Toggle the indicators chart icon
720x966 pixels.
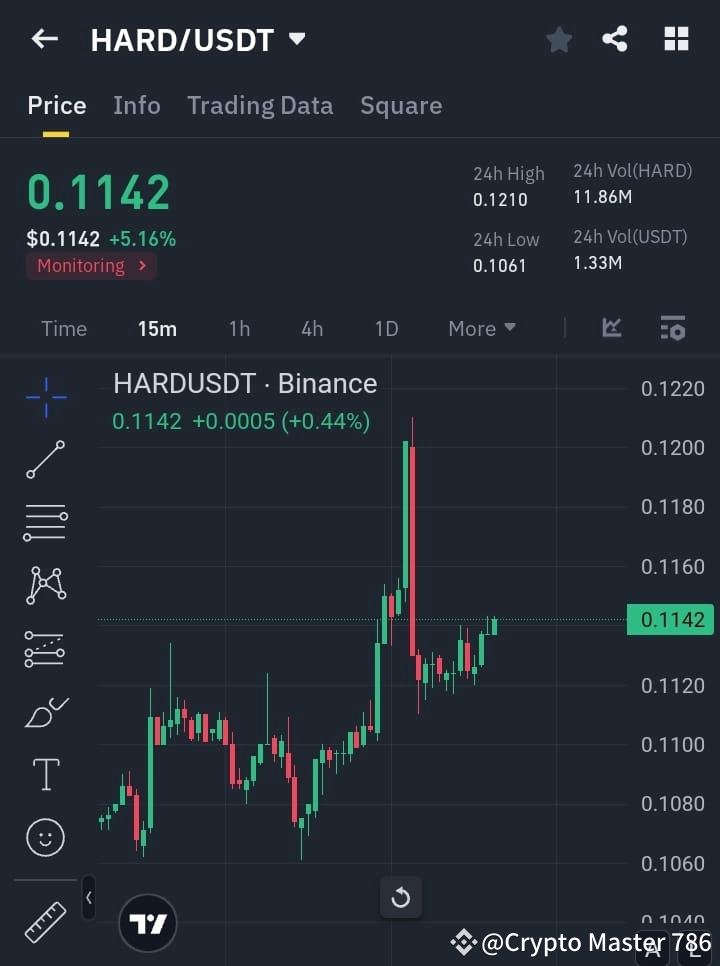pyautogui.click(x=611, y=328)
